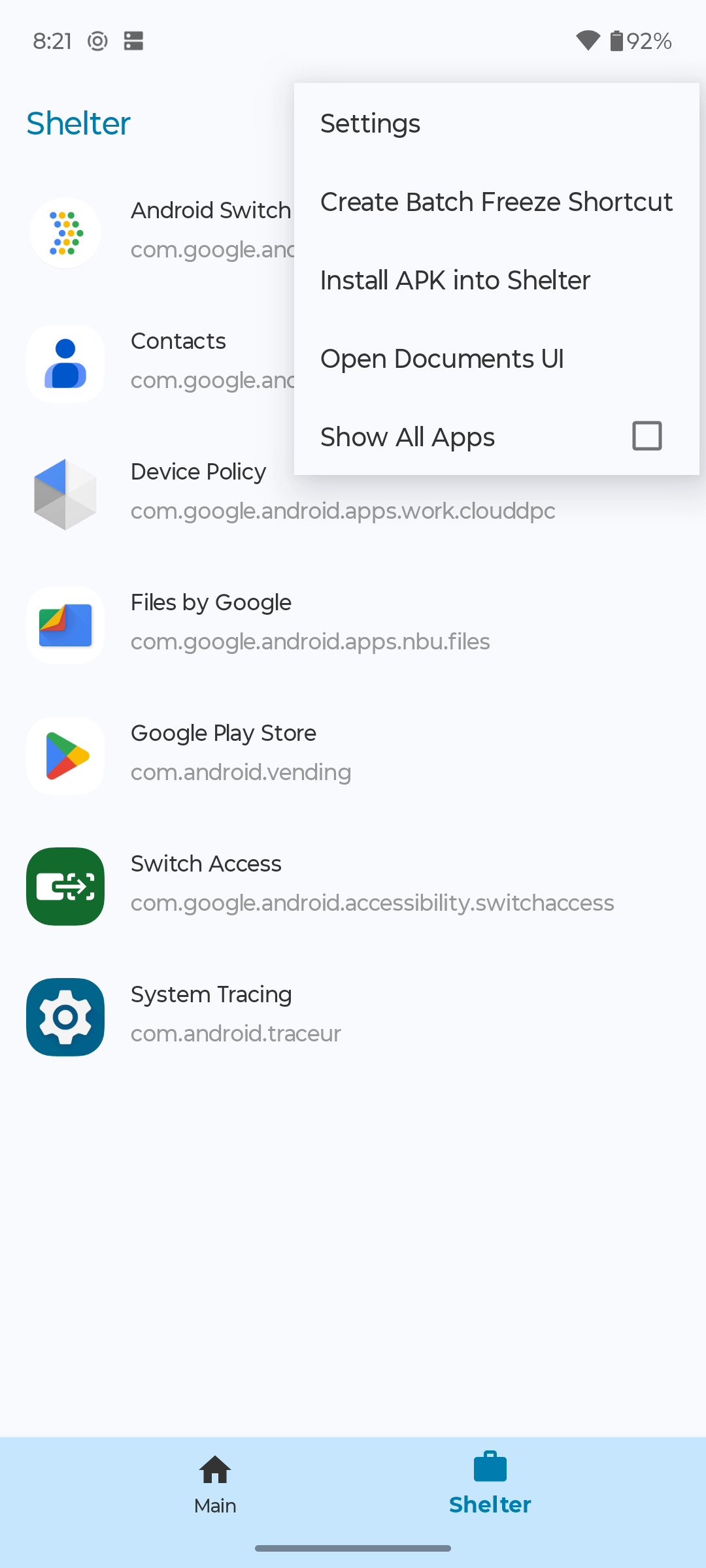Image resolution: width=706 pixels, height=1568 pixels.
Task: Open Settings from the overflow menu
Action: 371,123
